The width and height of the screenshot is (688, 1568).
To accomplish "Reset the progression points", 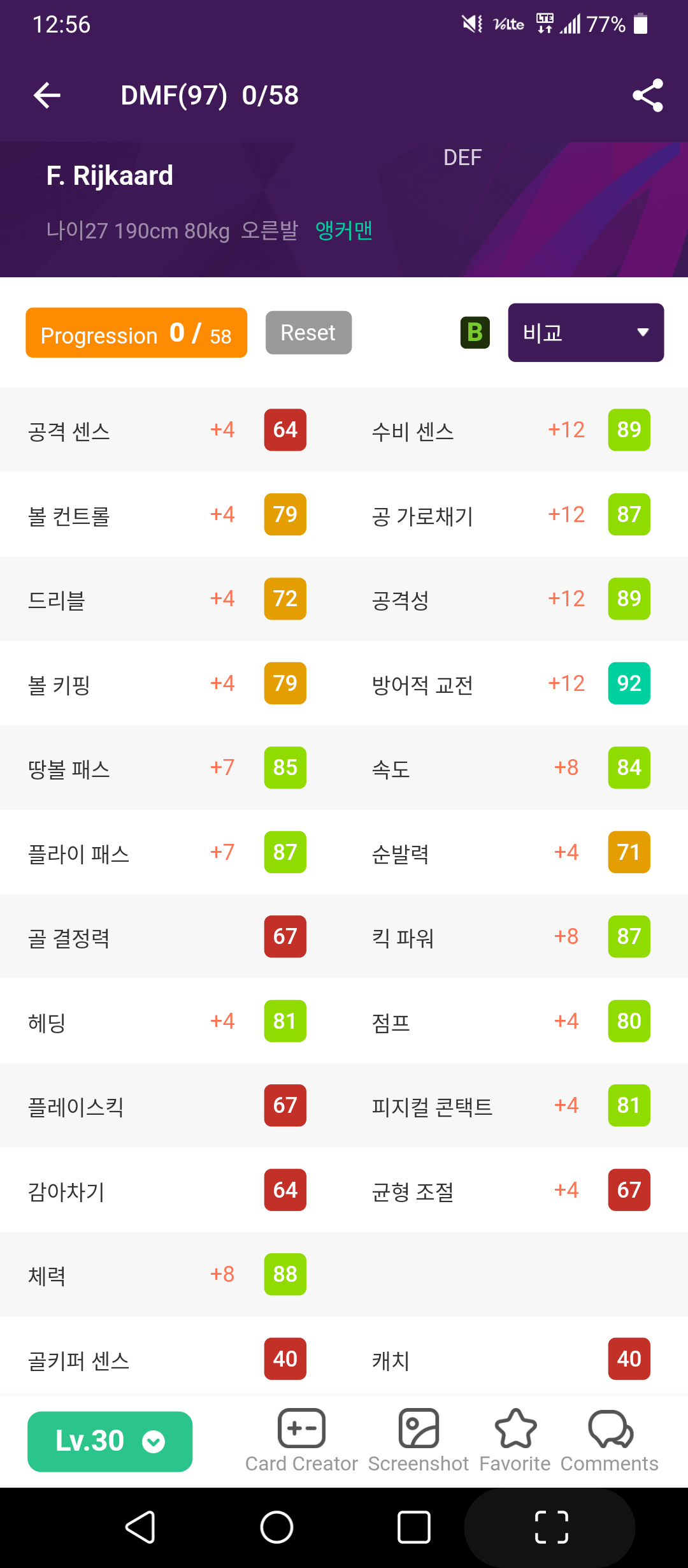I will click(308, 333).
